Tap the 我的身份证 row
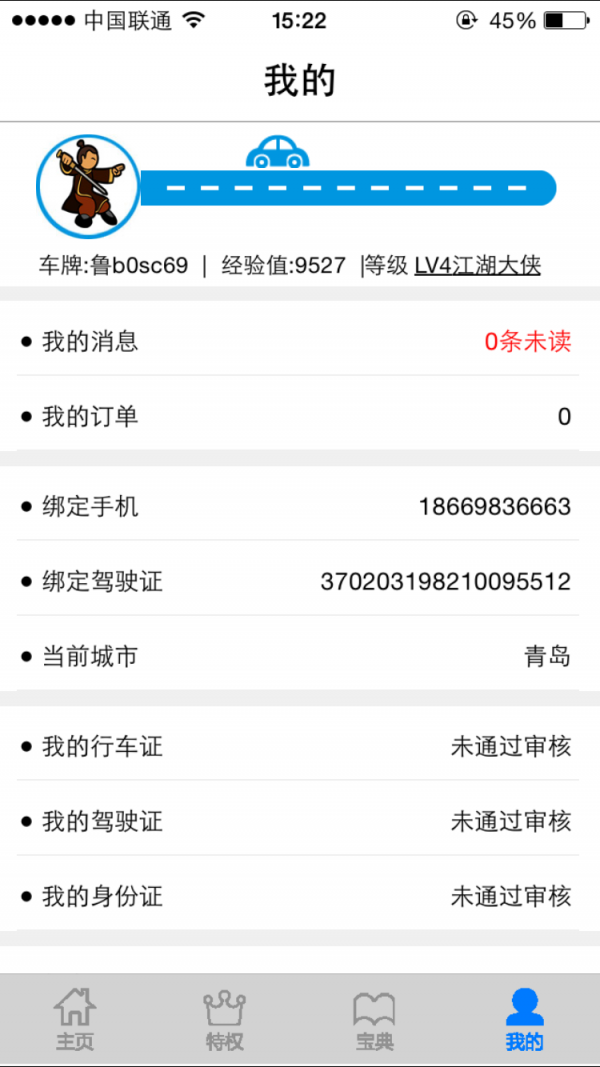Screen dimensions: 600x1067 (x=298, y=896)
